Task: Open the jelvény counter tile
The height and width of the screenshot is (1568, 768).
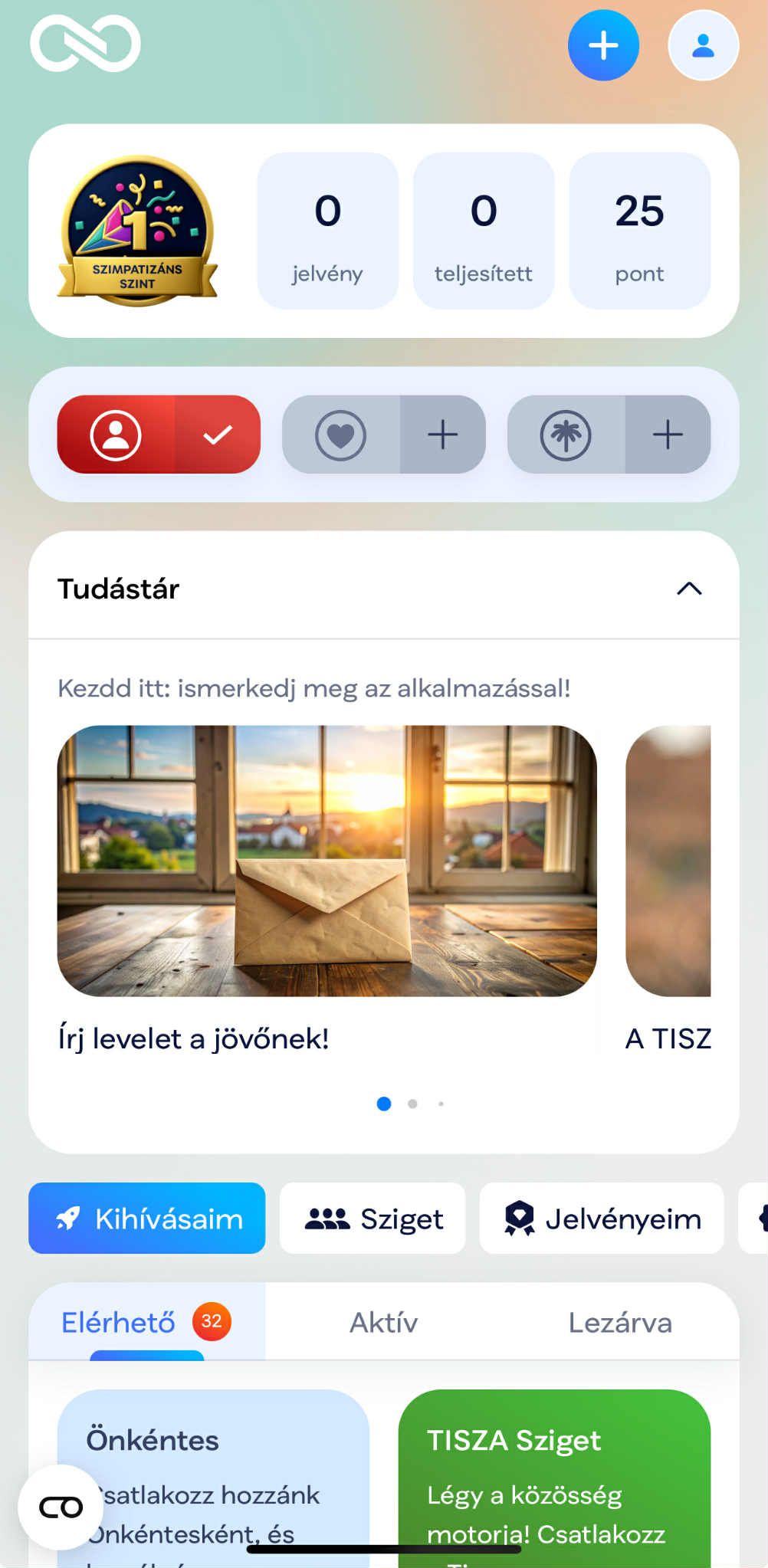Action: [327, 231]
